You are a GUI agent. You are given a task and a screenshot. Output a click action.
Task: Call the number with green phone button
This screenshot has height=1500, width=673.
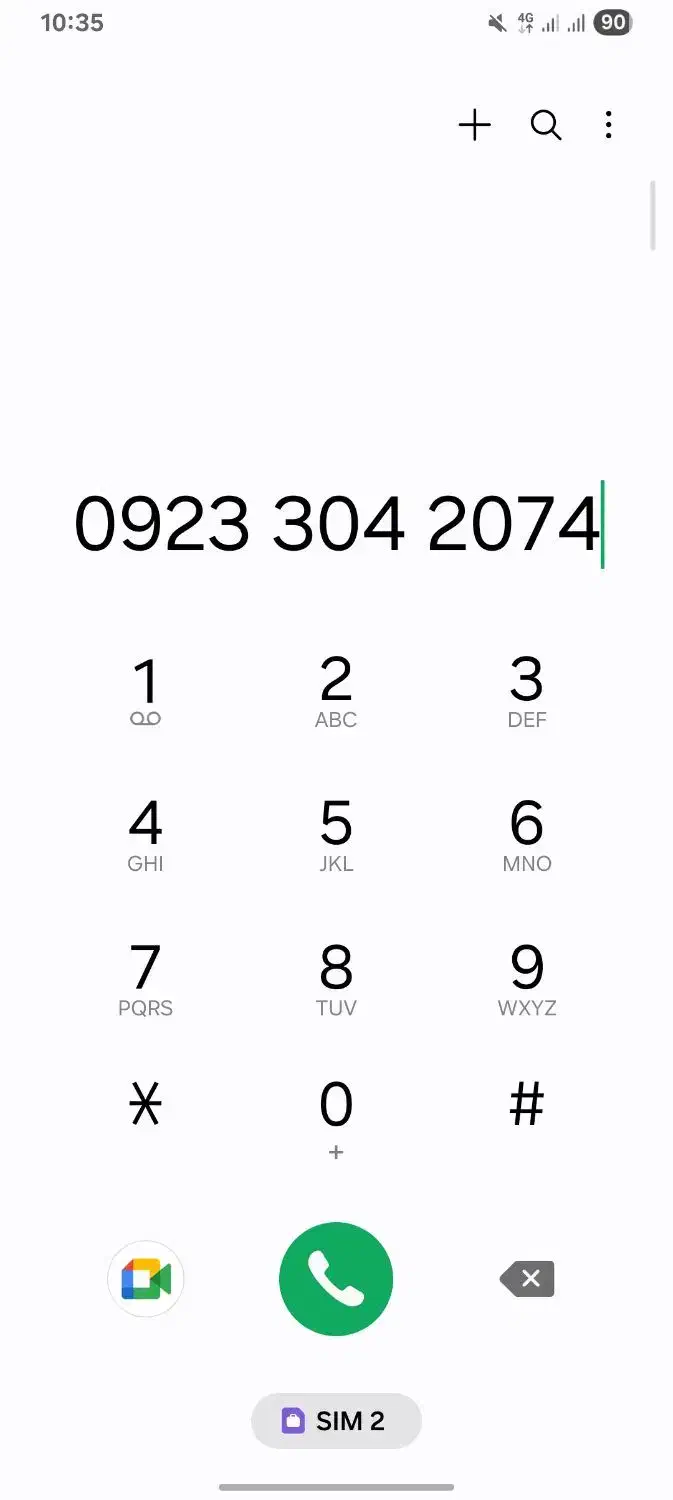click(336, 1279)
